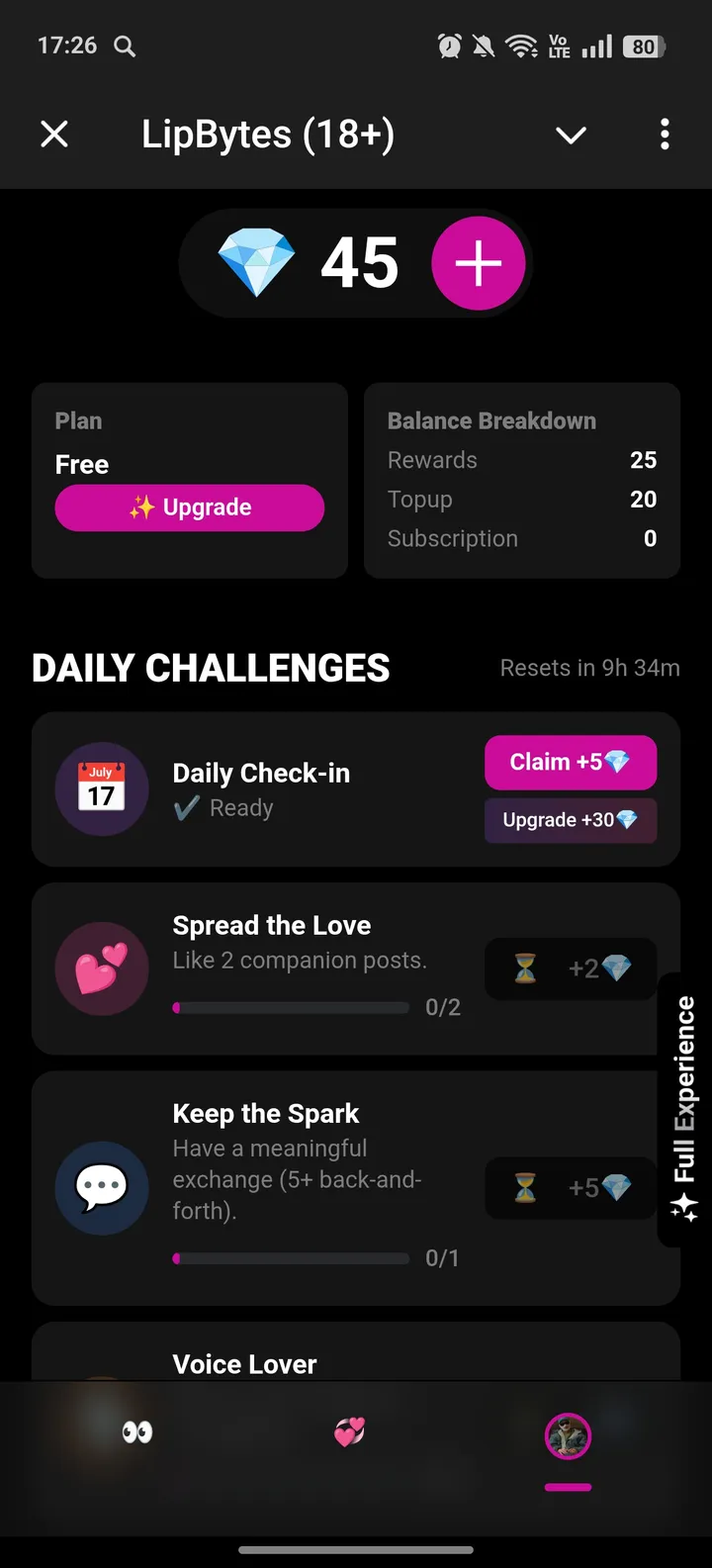Open the search magnifier in the status bar

pos(125,46)
